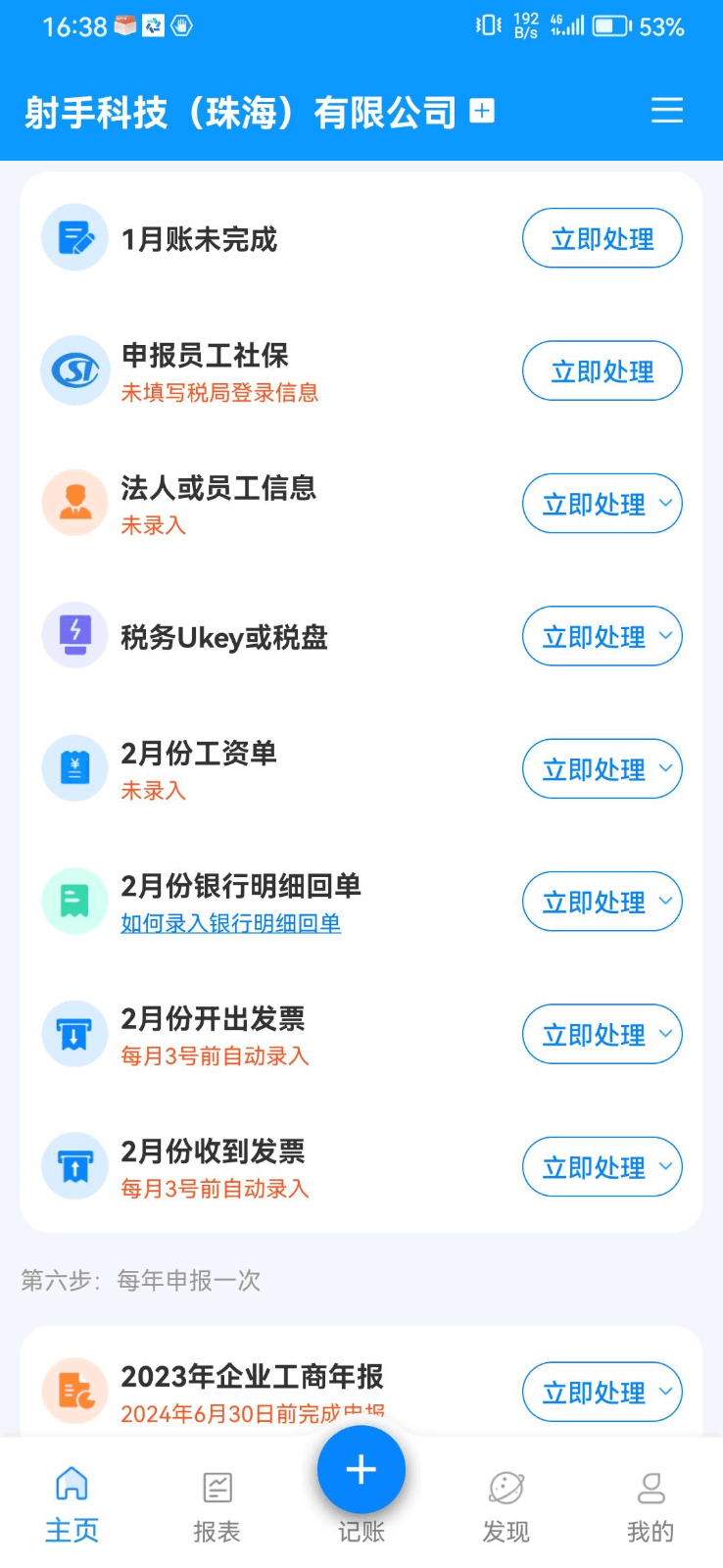Expand the 税务Ukey或税盘 dropdown arrow
The image size is (723, 1568).
click(667, 636)
